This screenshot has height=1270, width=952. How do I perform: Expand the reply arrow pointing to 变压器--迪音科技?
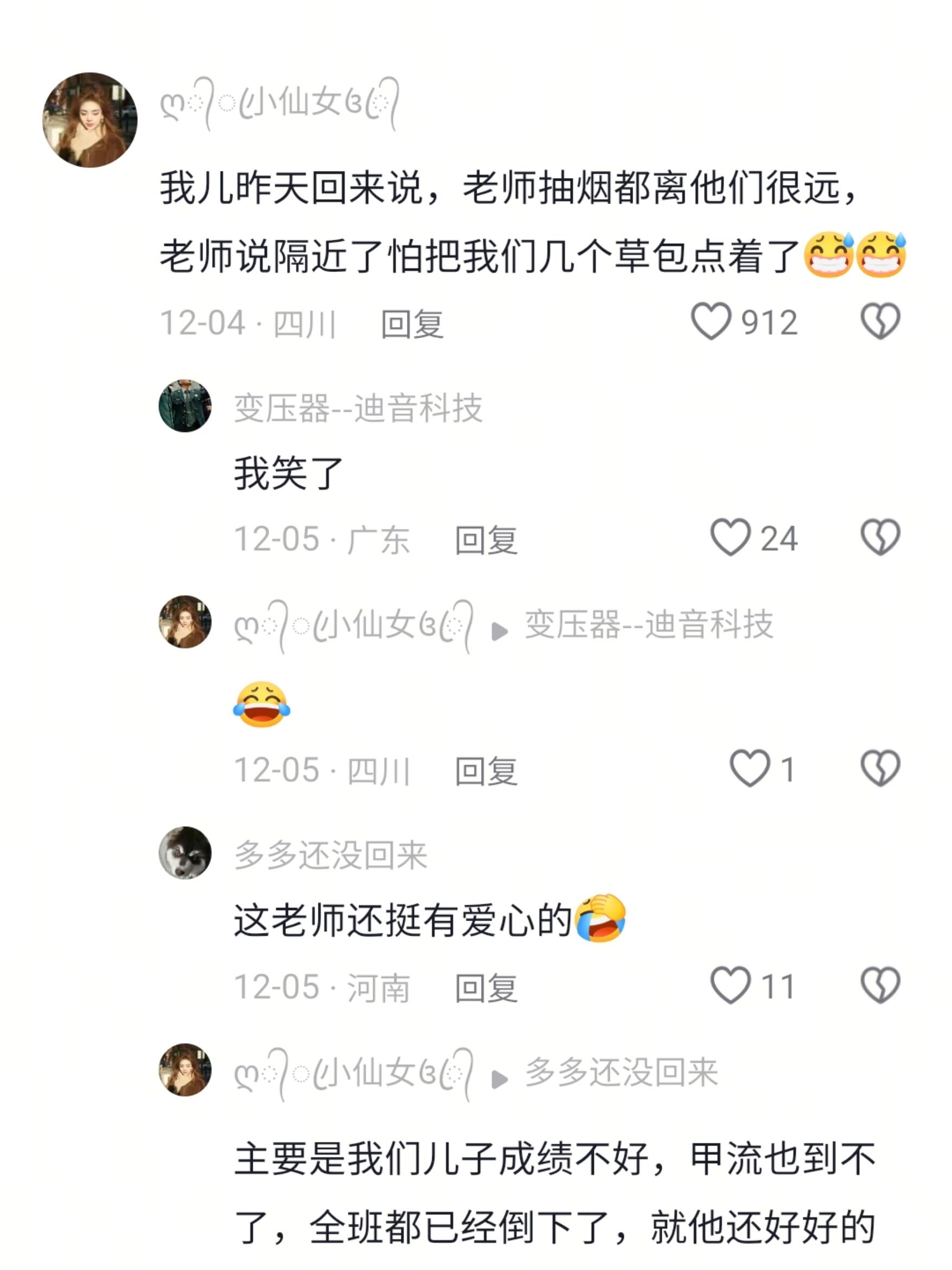coord(500,630)
